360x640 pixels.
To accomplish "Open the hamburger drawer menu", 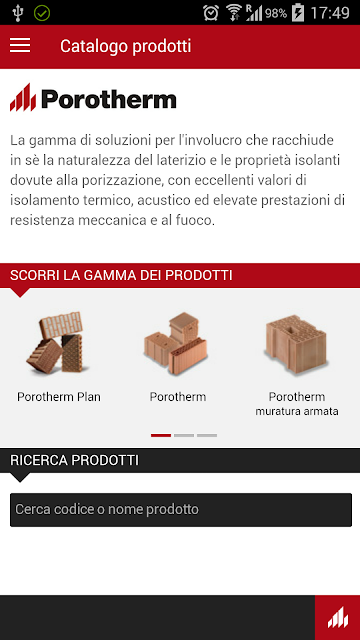I will 20,45.
